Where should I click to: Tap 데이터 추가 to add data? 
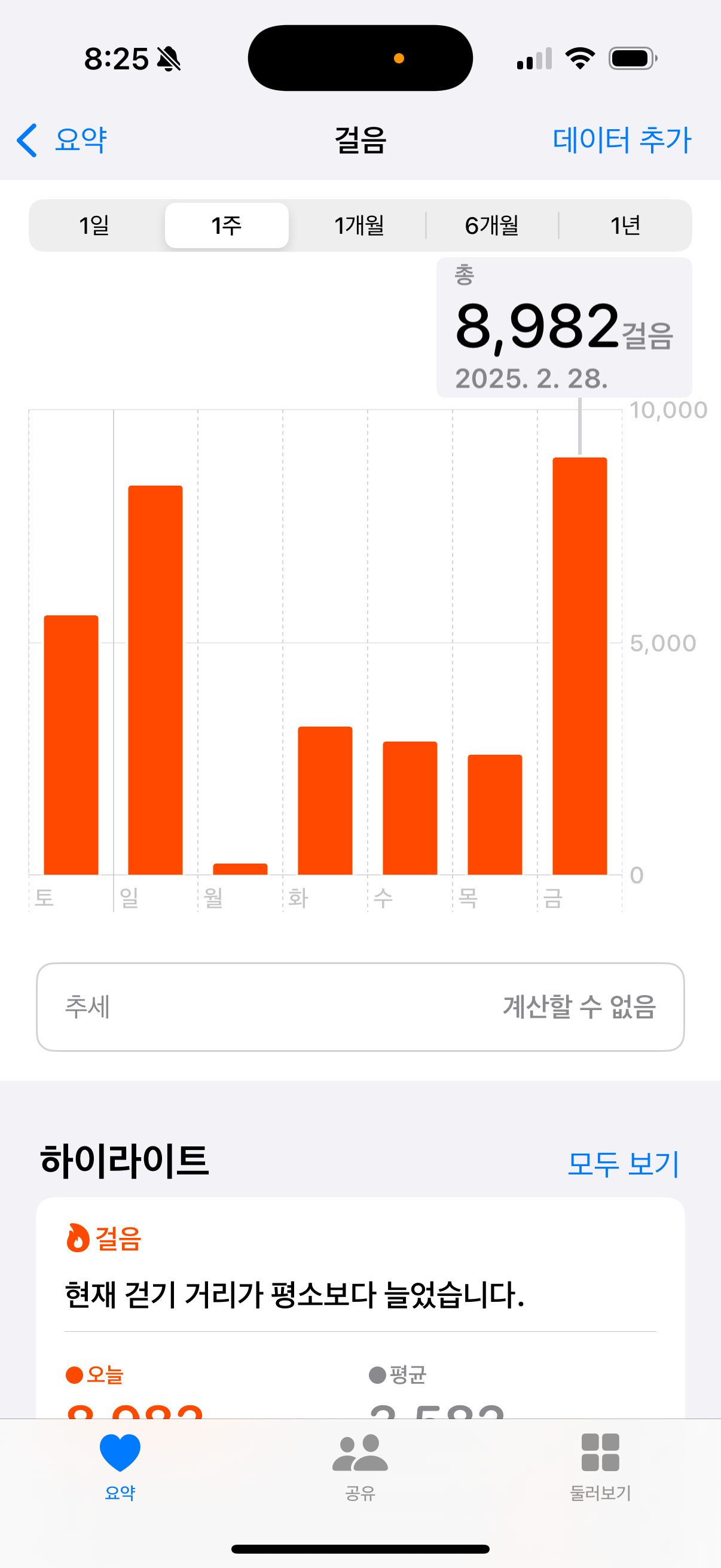(x=621, y=140)
